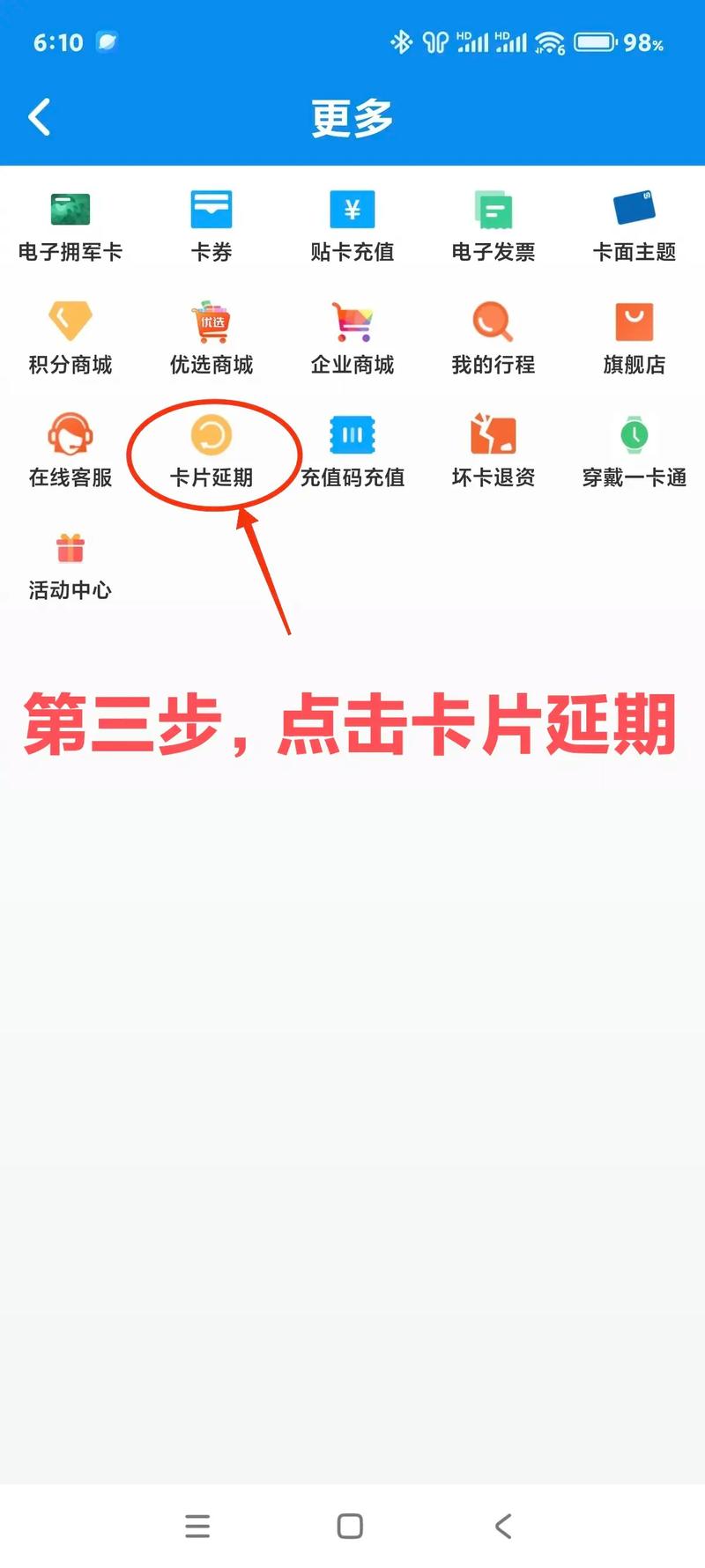The width and height of the screenshot is (705, 1568).
Task: Open 电子发票
Action: click(493, 226)
